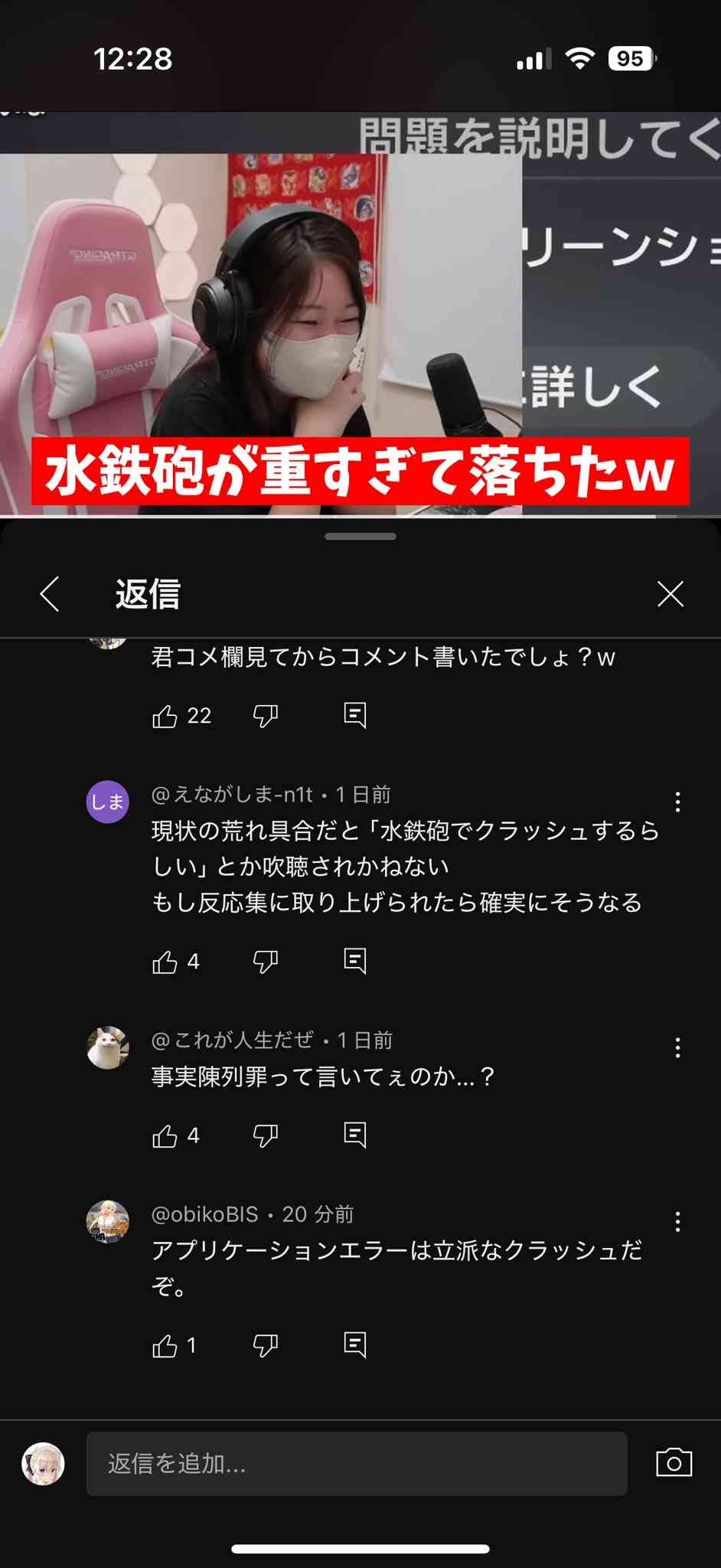
Task: Dislike the 君コメ欄見てから comment
Action: (x=265, y=717)
